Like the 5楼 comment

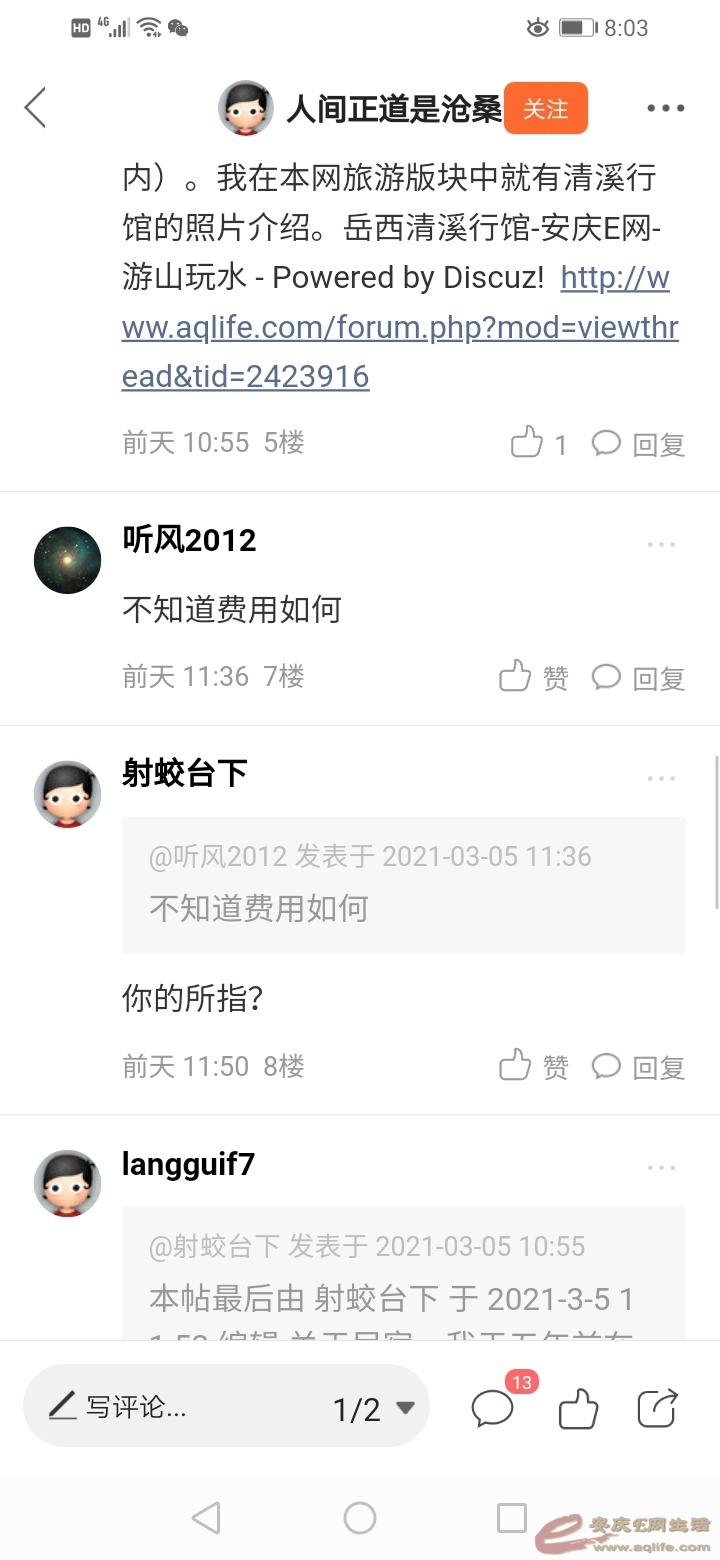click(x=539, y=443)
